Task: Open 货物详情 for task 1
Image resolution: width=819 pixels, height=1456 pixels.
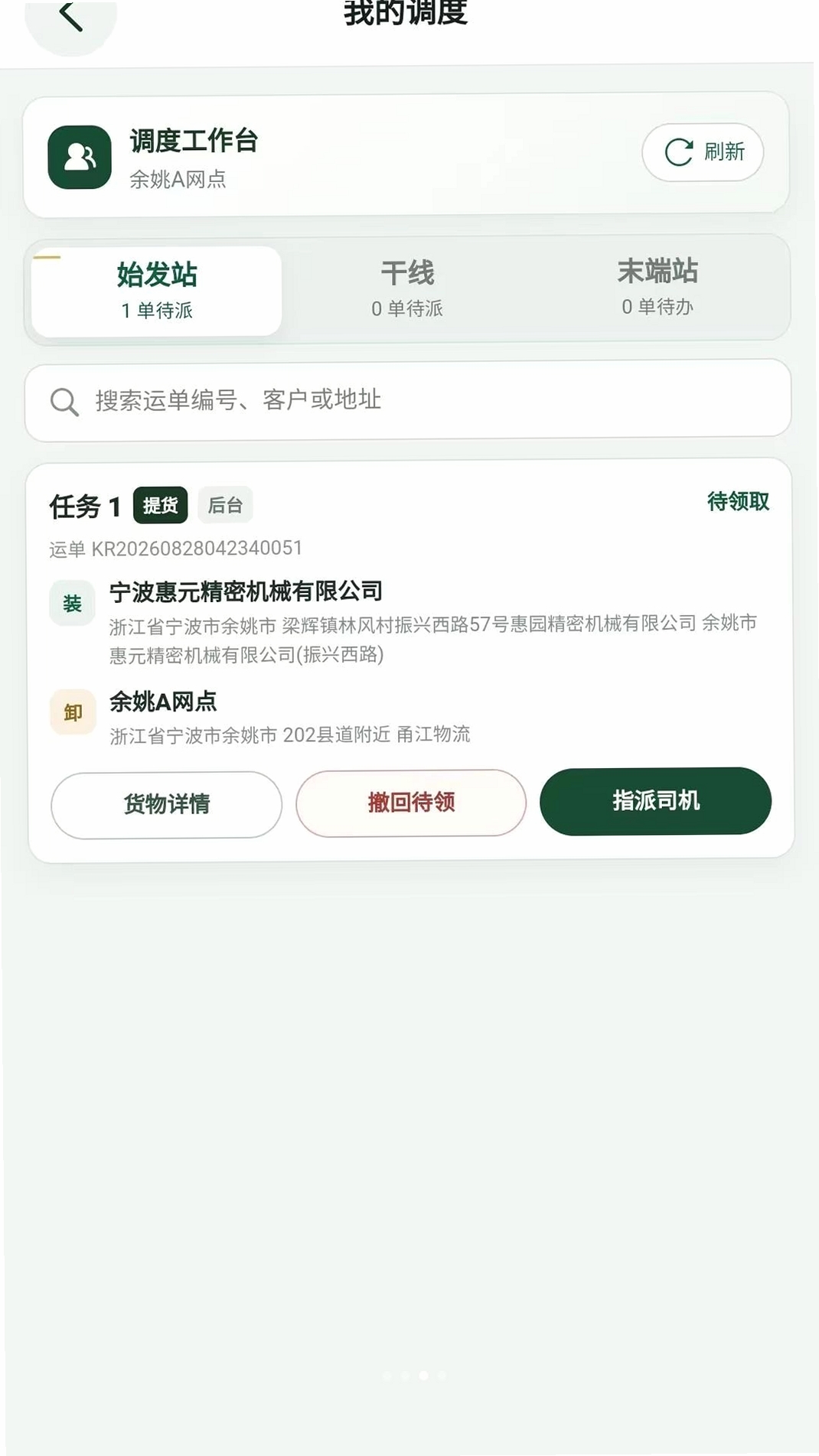Action: 166,804
